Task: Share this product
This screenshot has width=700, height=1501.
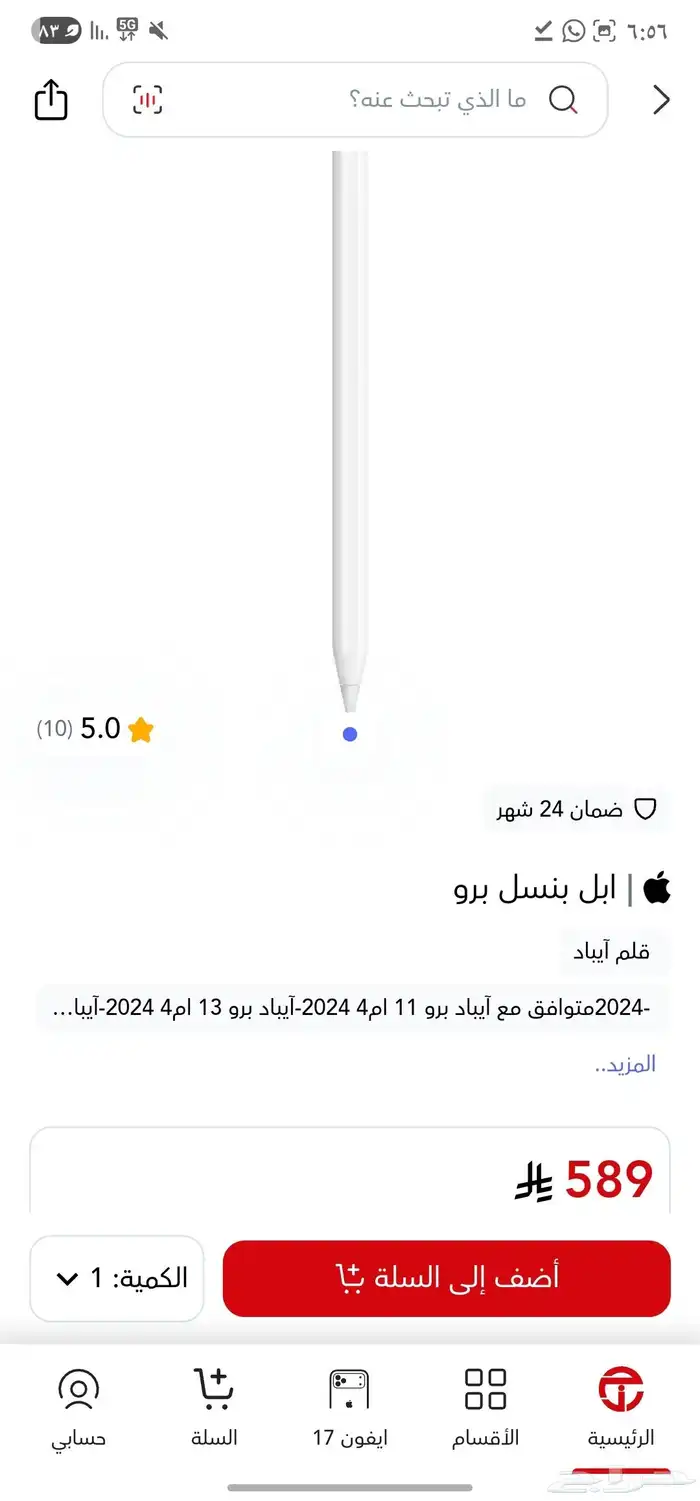Action: coord(51,100)
